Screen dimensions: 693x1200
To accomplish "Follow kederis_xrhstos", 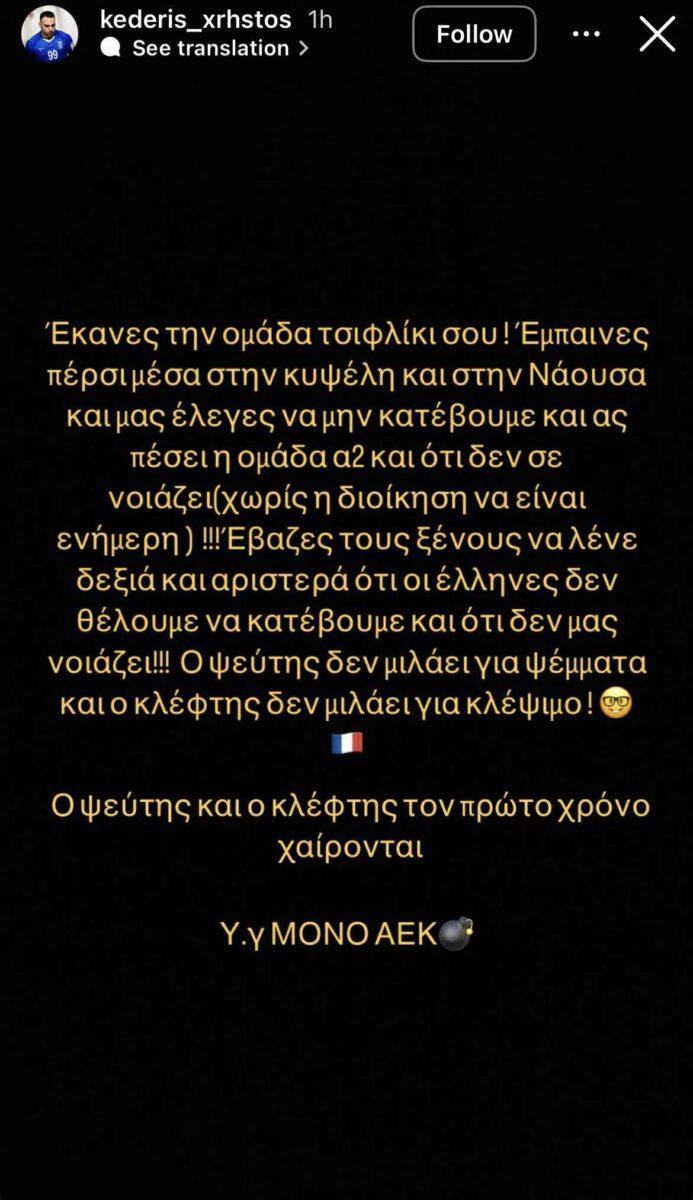I will tap(474, 34).
